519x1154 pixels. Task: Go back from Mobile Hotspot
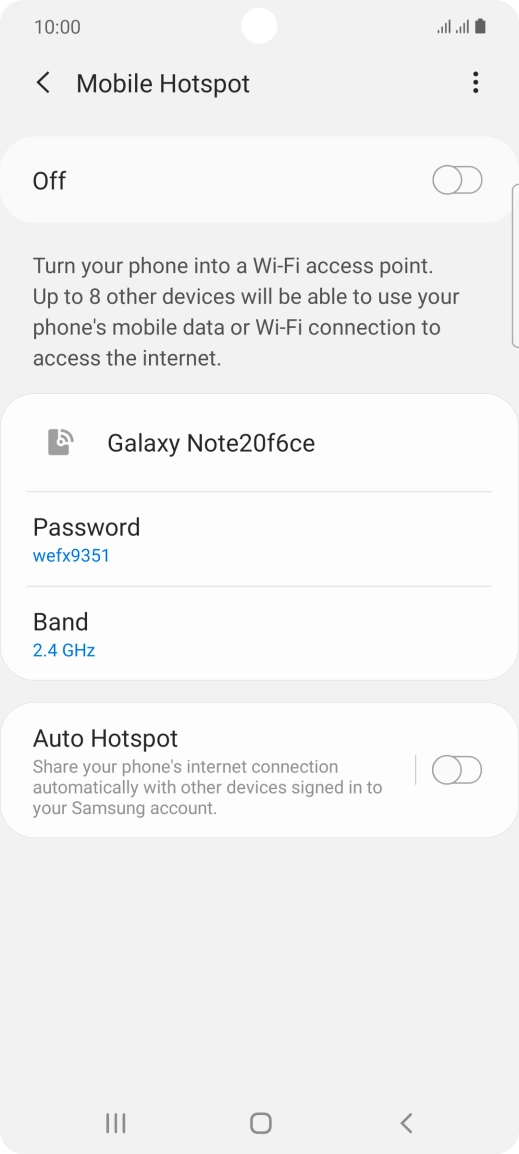tap(43, 83)
